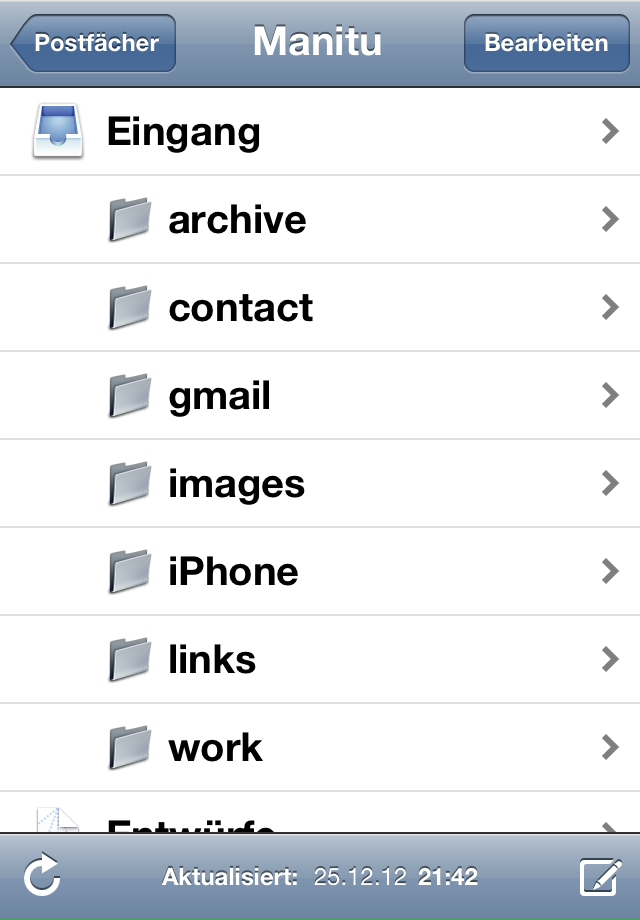
Task: Refresh the mailbox list
Action: pos(42,878)
